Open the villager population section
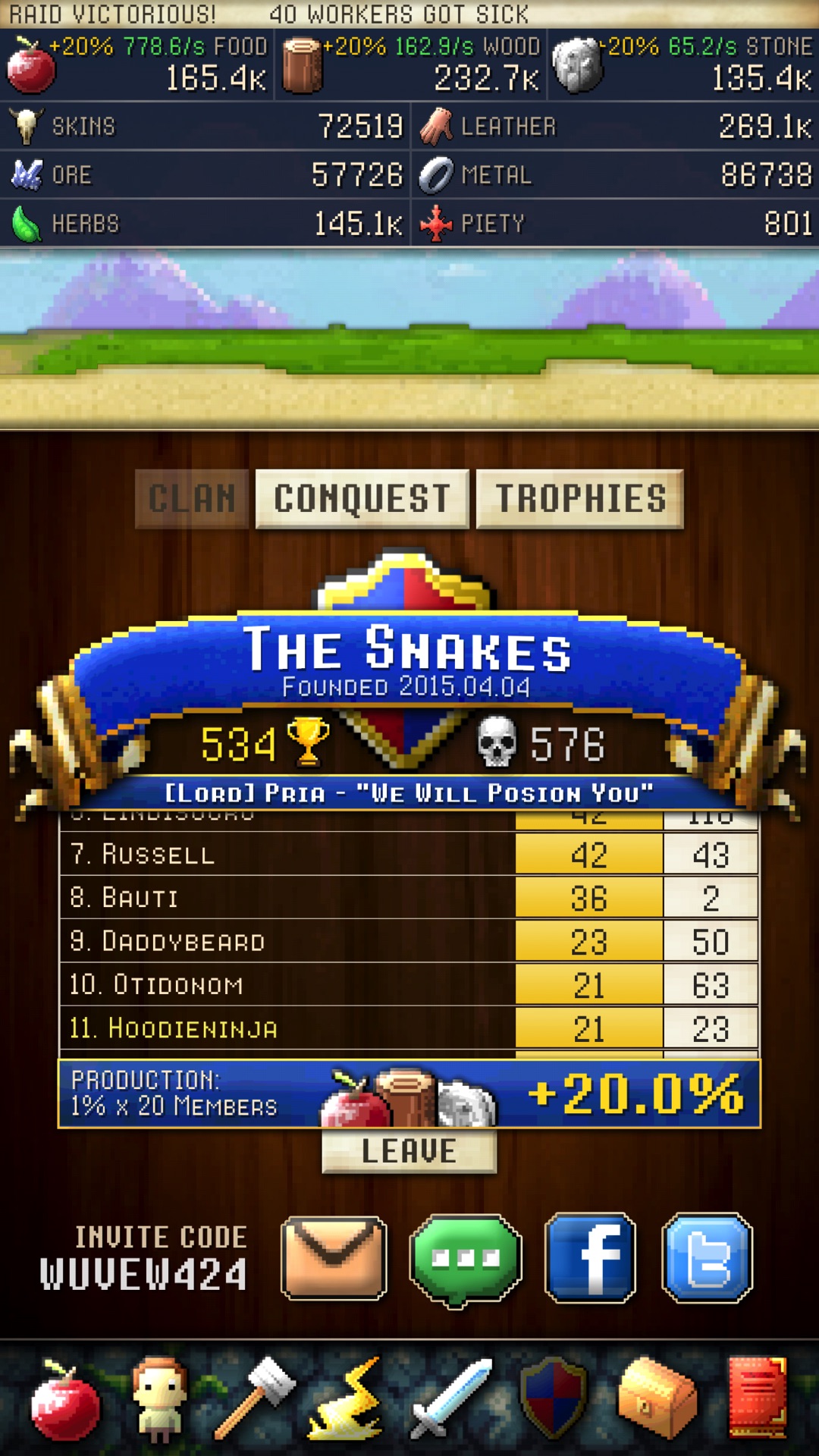Image resolution: width=819 pixels, height=1456 pixels. click(x=159, y=1399)
